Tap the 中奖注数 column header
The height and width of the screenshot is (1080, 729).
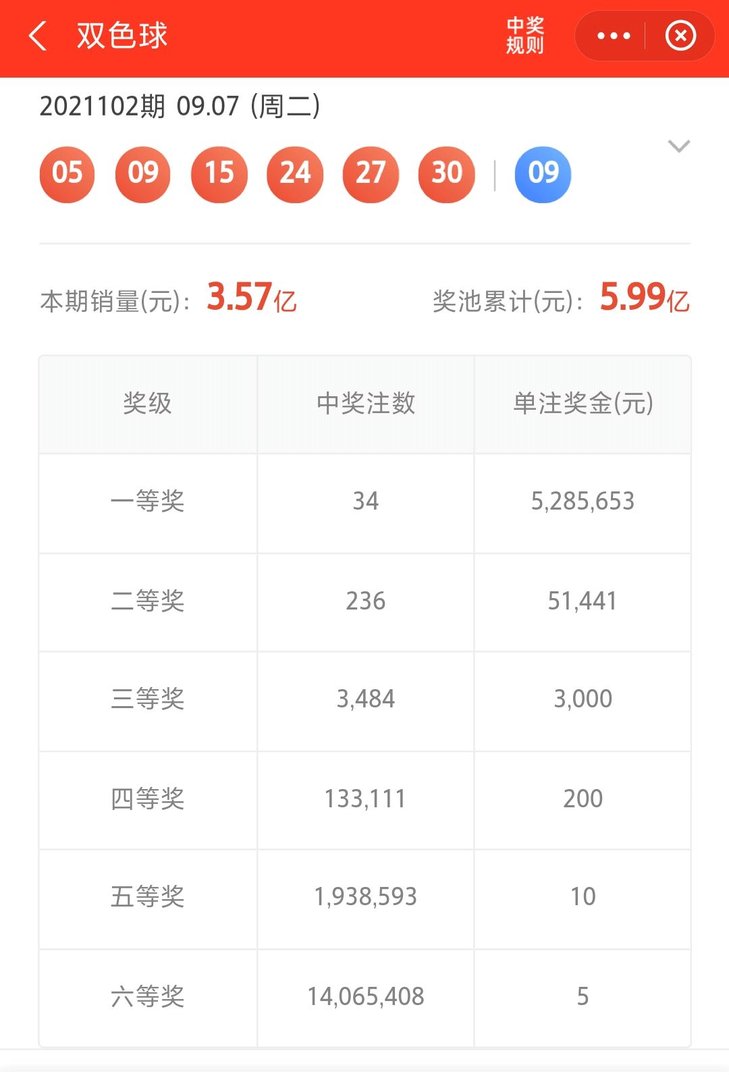[x=363, y=403]
